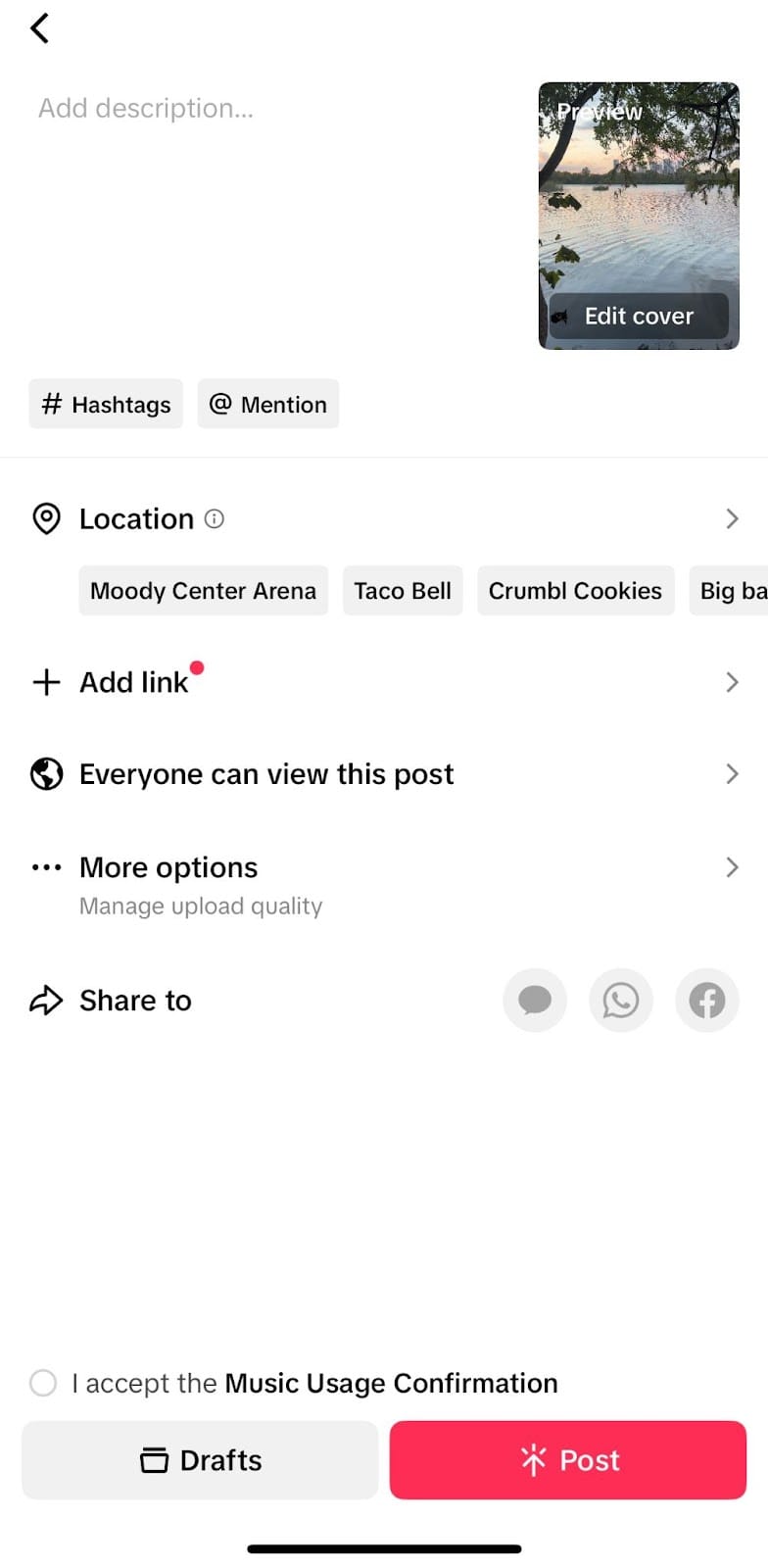
Task: Click the plus icon next to Add link
Action: click(45, 682)
